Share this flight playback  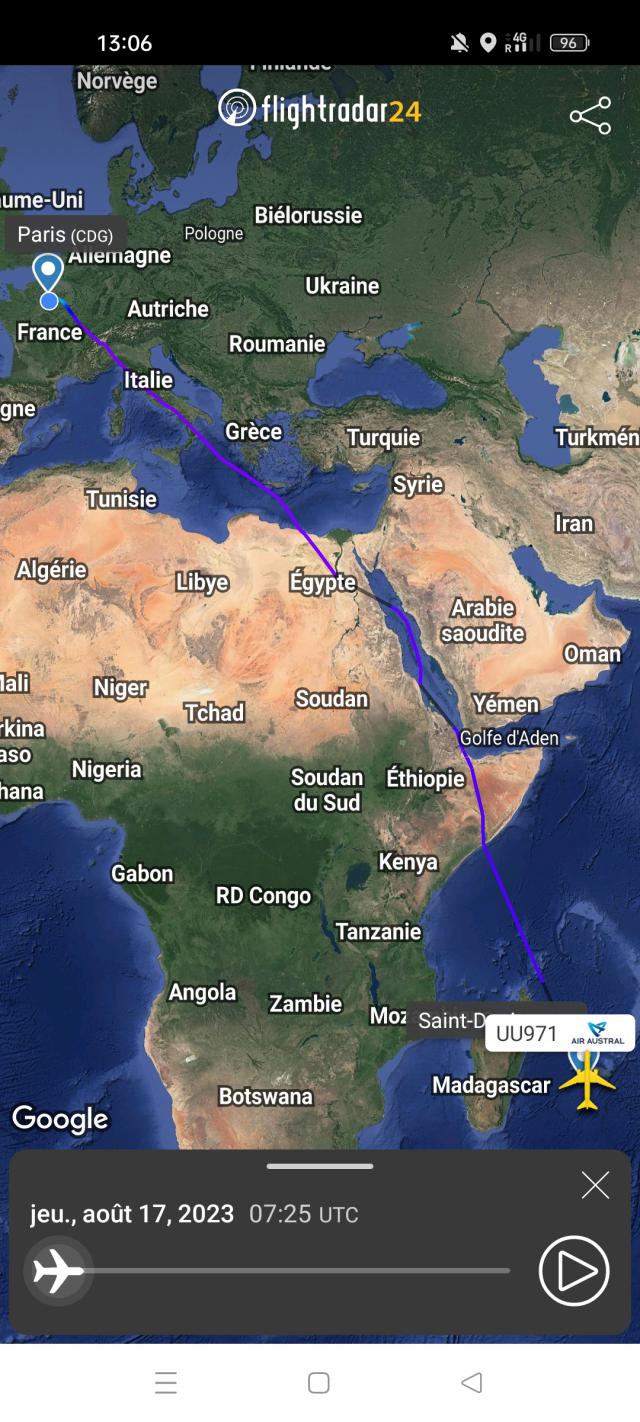590,116
